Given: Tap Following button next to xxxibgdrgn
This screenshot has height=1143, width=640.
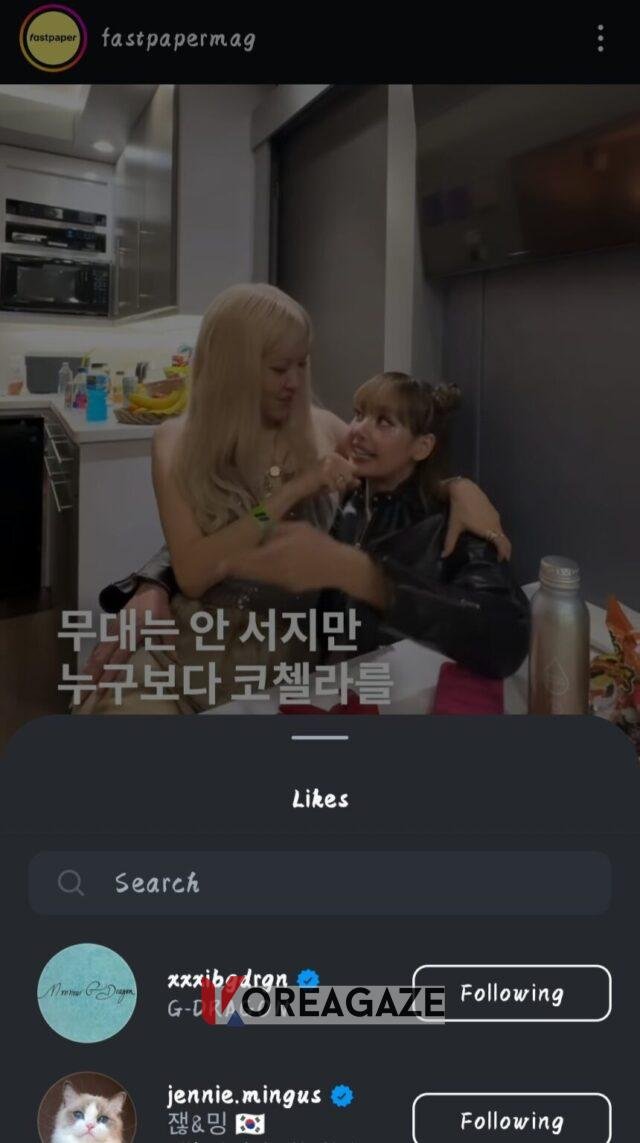Looking at the screenshot, I should point(511,993).
